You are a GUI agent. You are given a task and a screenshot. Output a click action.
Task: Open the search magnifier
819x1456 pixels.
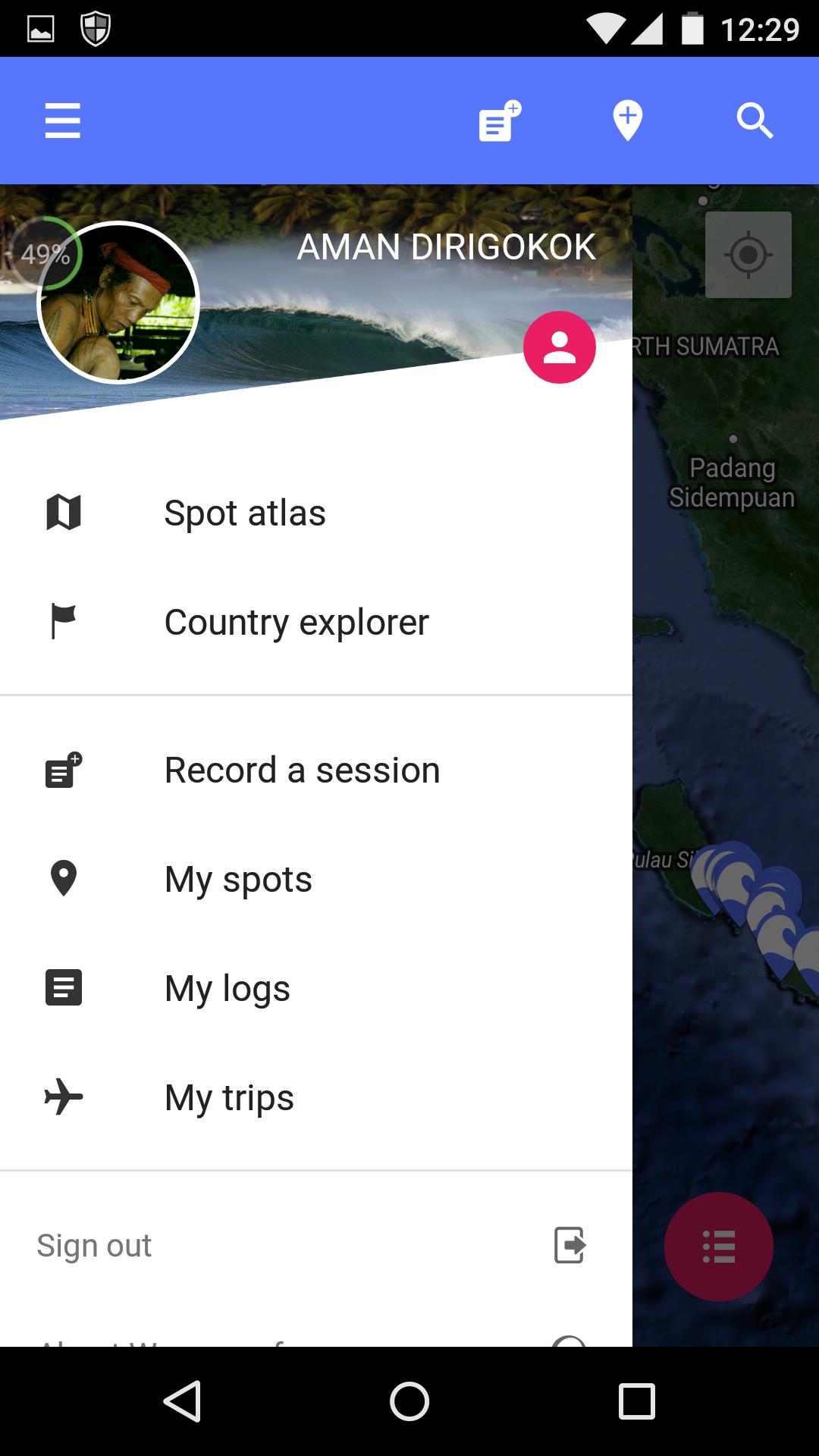(755, 121)
